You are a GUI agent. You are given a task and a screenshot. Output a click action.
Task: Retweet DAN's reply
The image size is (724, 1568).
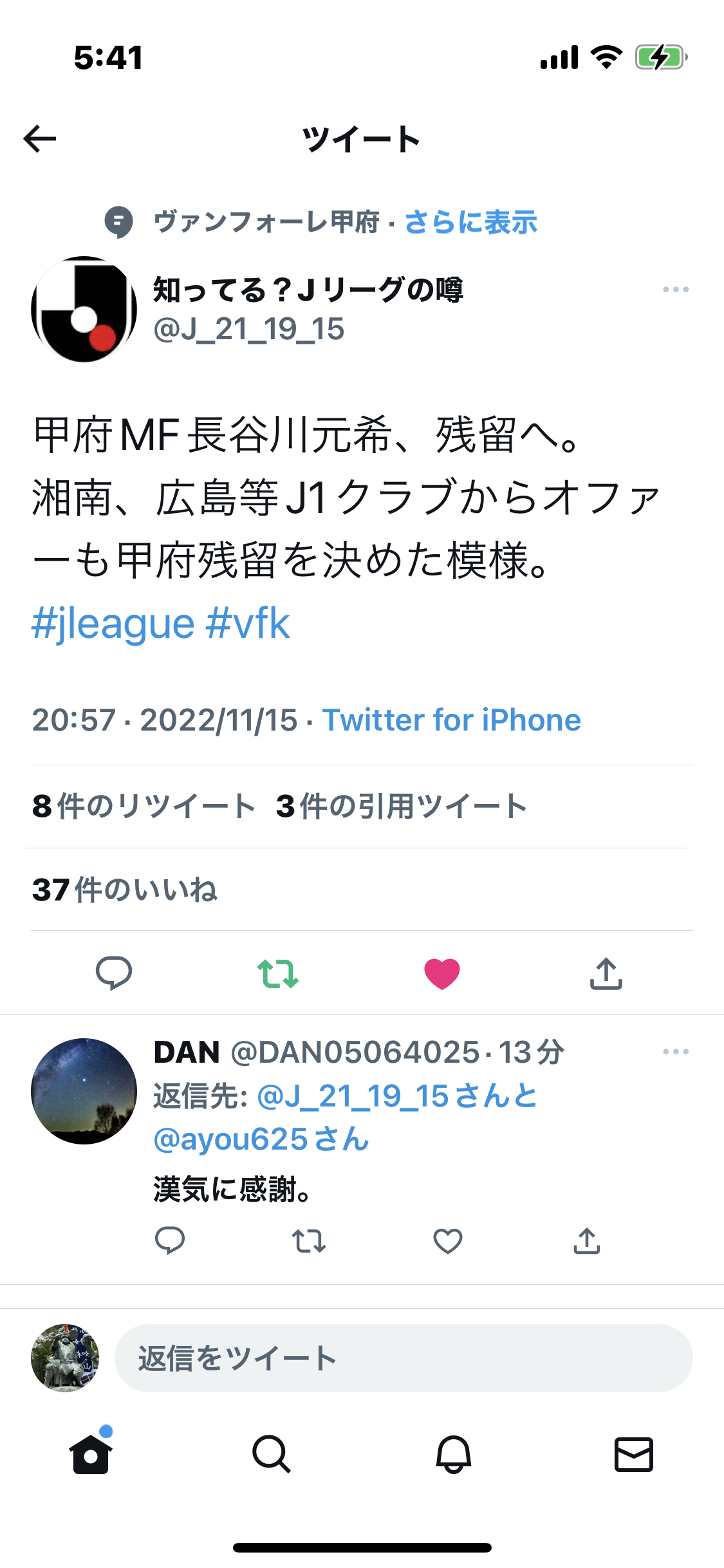(x=309, y=1241)
